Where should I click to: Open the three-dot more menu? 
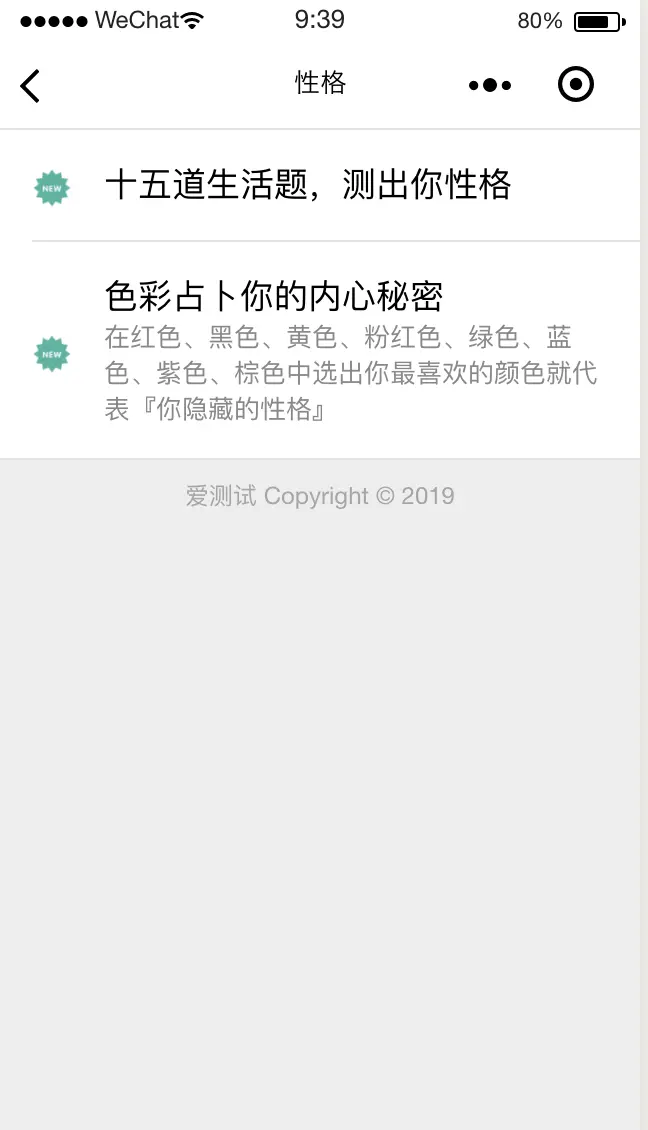click(x=490, y=86)
